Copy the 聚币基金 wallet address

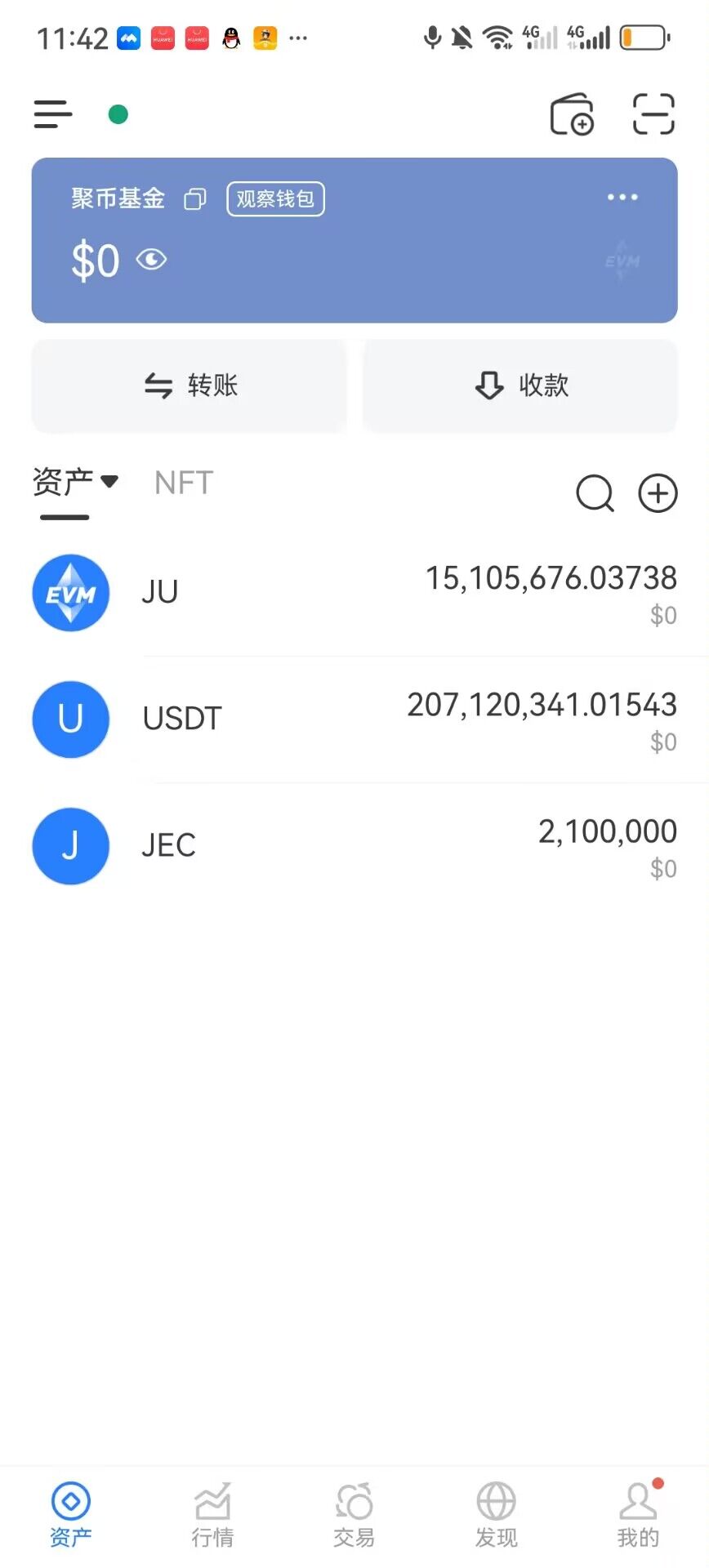195,199
